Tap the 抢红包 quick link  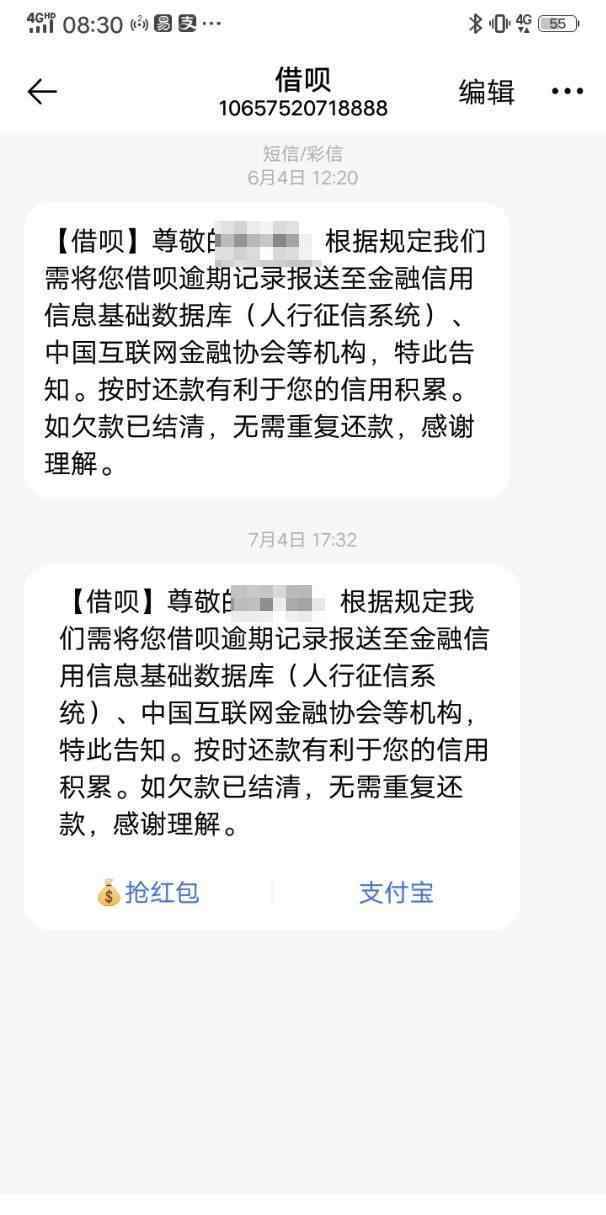(148, 892)
